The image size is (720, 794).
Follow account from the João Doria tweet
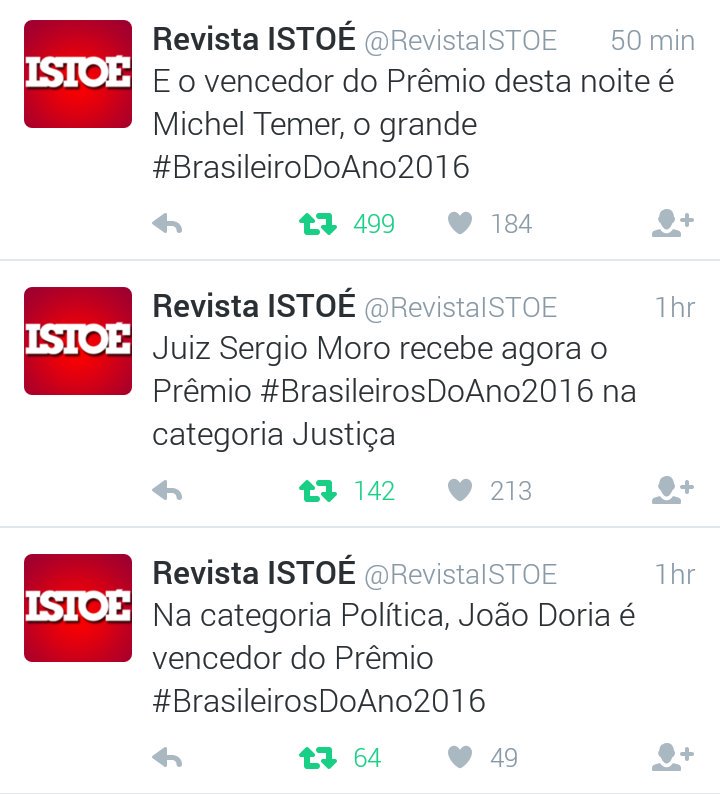pyautogui.click(x=672, y=758)
